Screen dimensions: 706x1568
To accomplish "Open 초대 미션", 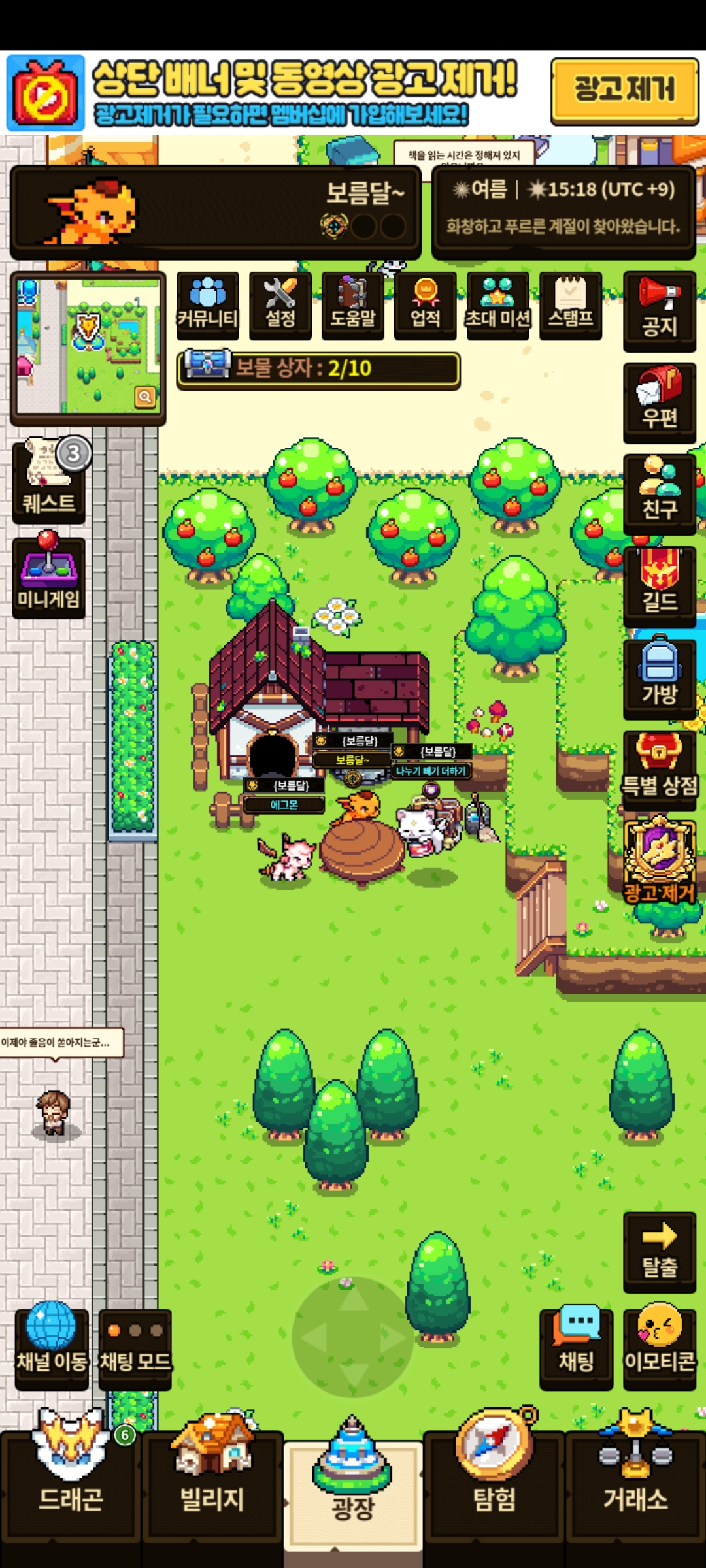I will pyautogui.click(x=498, y=305).
